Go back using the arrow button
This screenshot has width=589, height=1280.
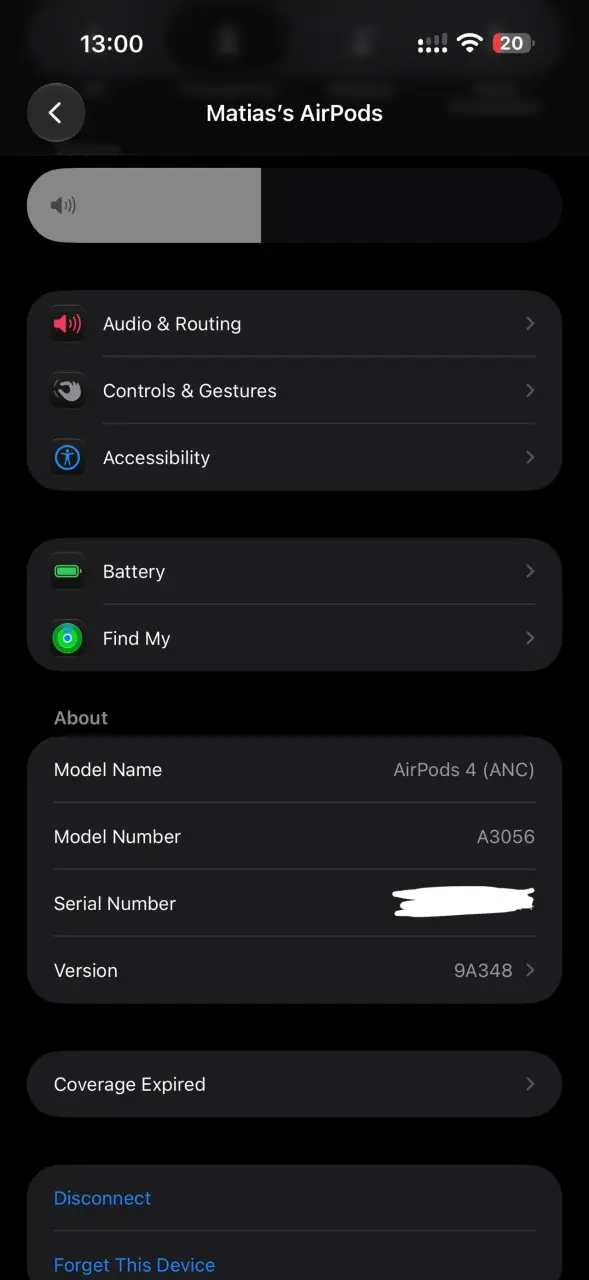(56, 113)
